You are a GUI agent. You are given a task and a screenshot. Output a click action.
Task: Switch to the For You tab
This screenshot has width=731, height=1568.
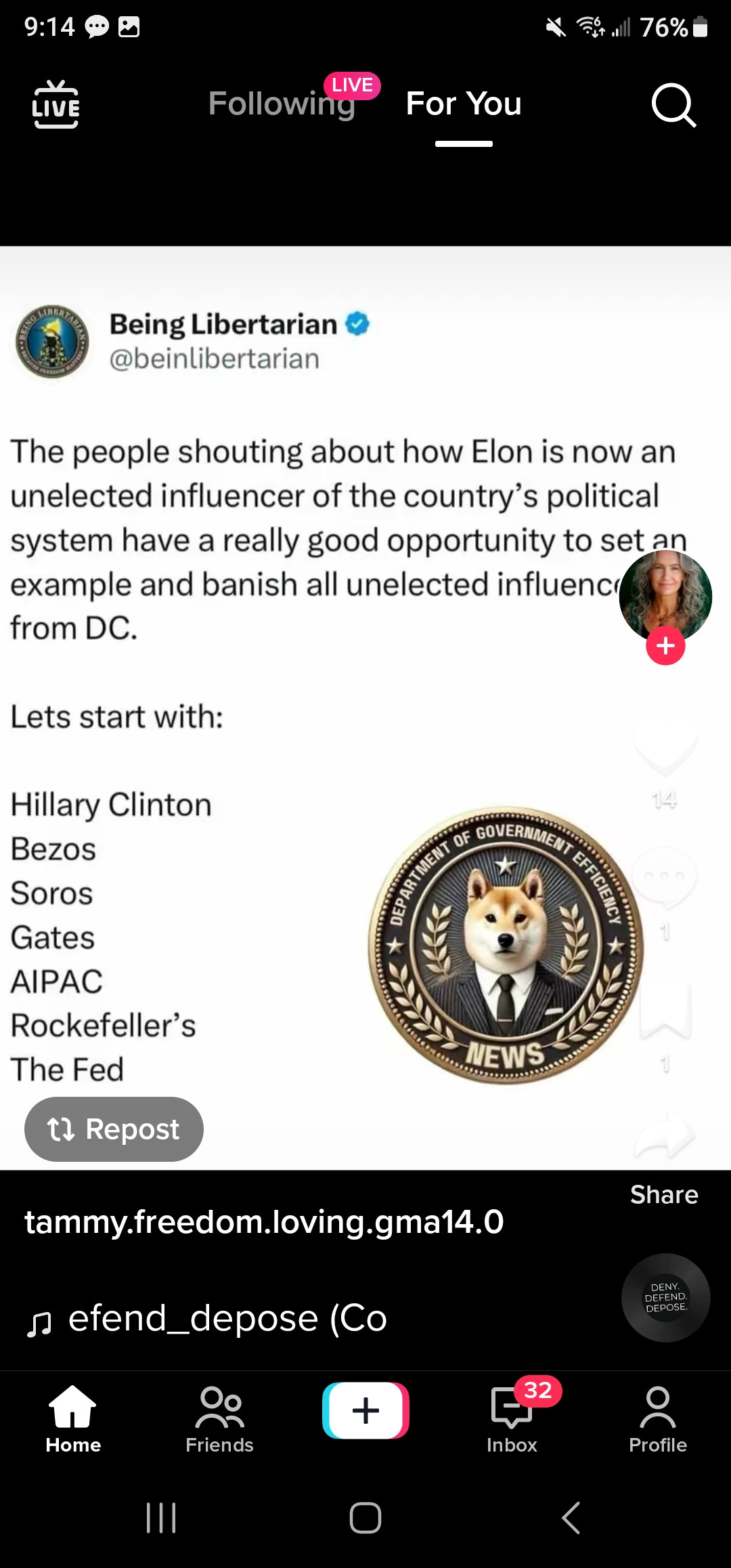(x=464, y=104)
